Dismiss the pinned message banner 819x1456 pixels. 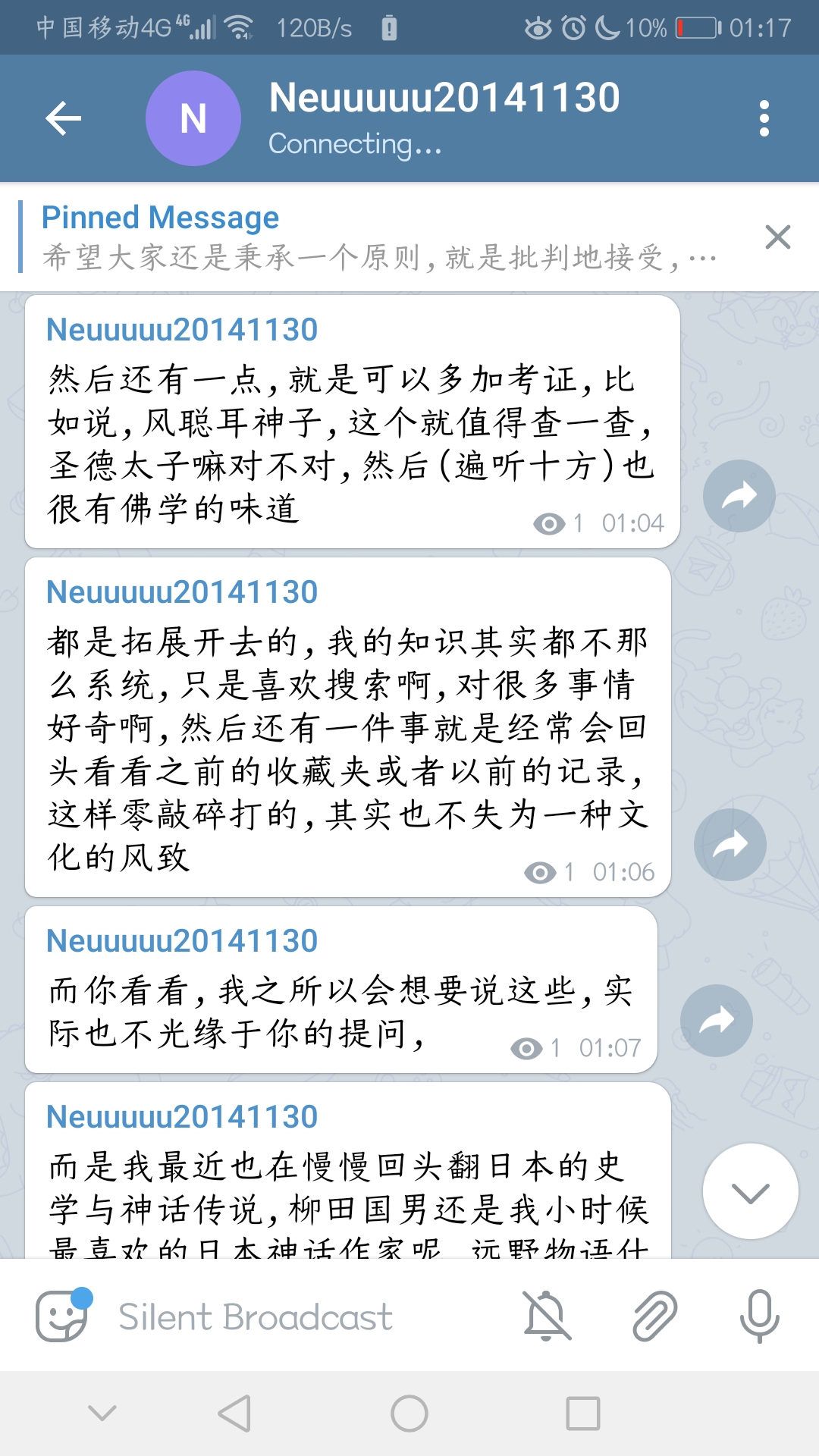coord(777,237)
